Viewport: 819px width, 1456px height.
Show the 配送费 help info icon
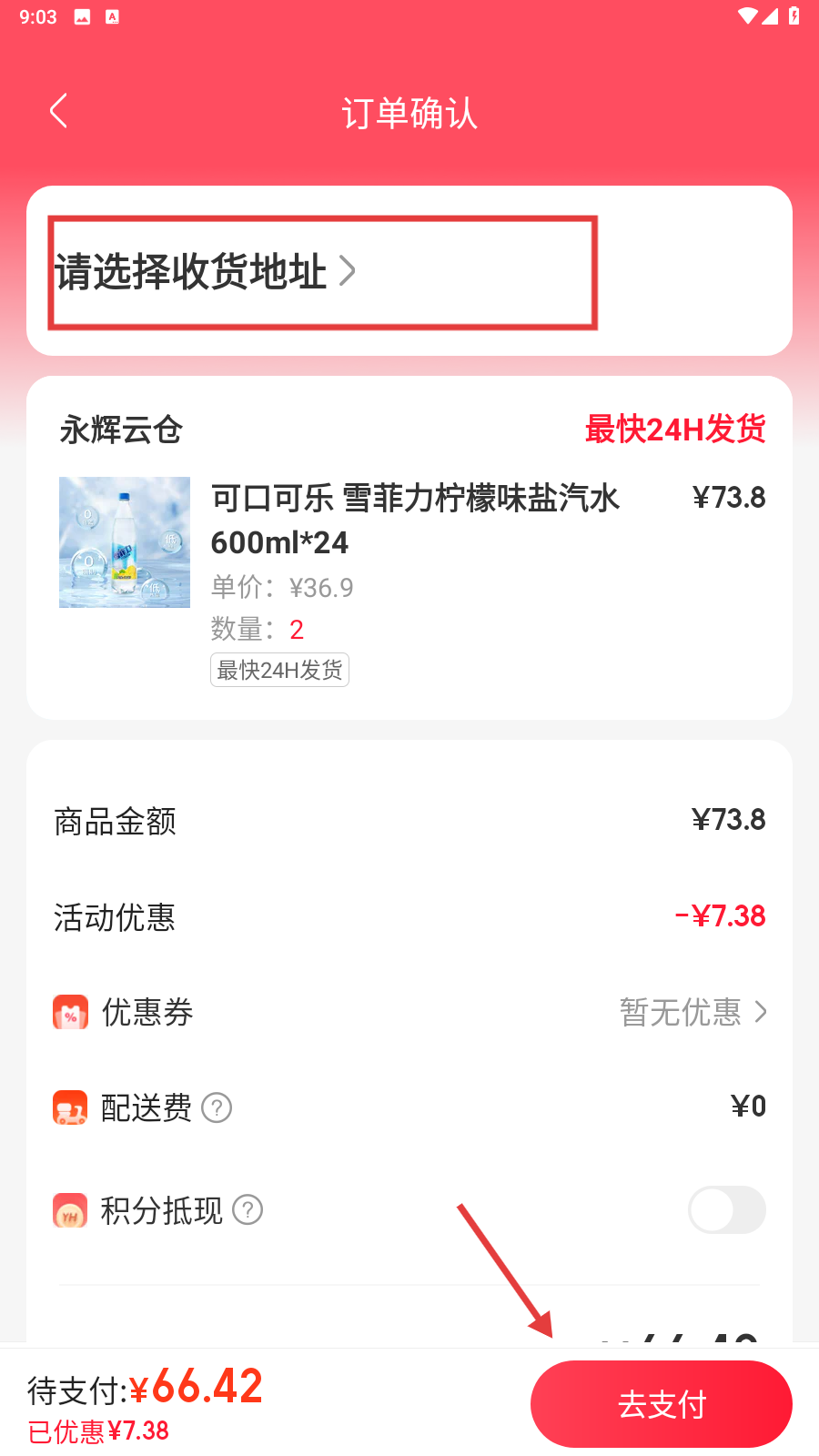click(217, 1108)
